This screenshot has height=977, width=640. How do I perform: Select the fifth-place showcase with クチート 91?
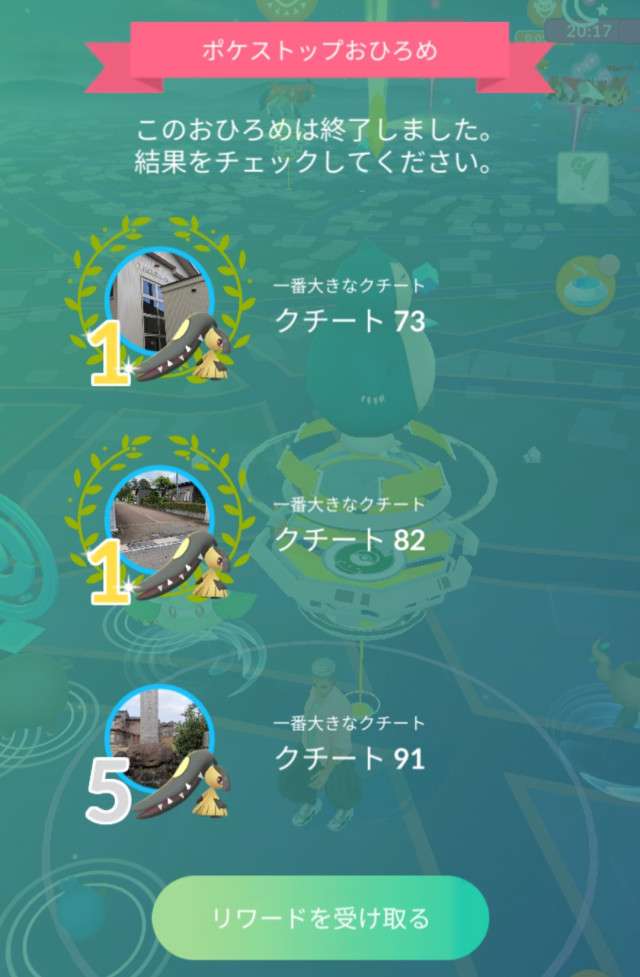(x=156, y=733)
